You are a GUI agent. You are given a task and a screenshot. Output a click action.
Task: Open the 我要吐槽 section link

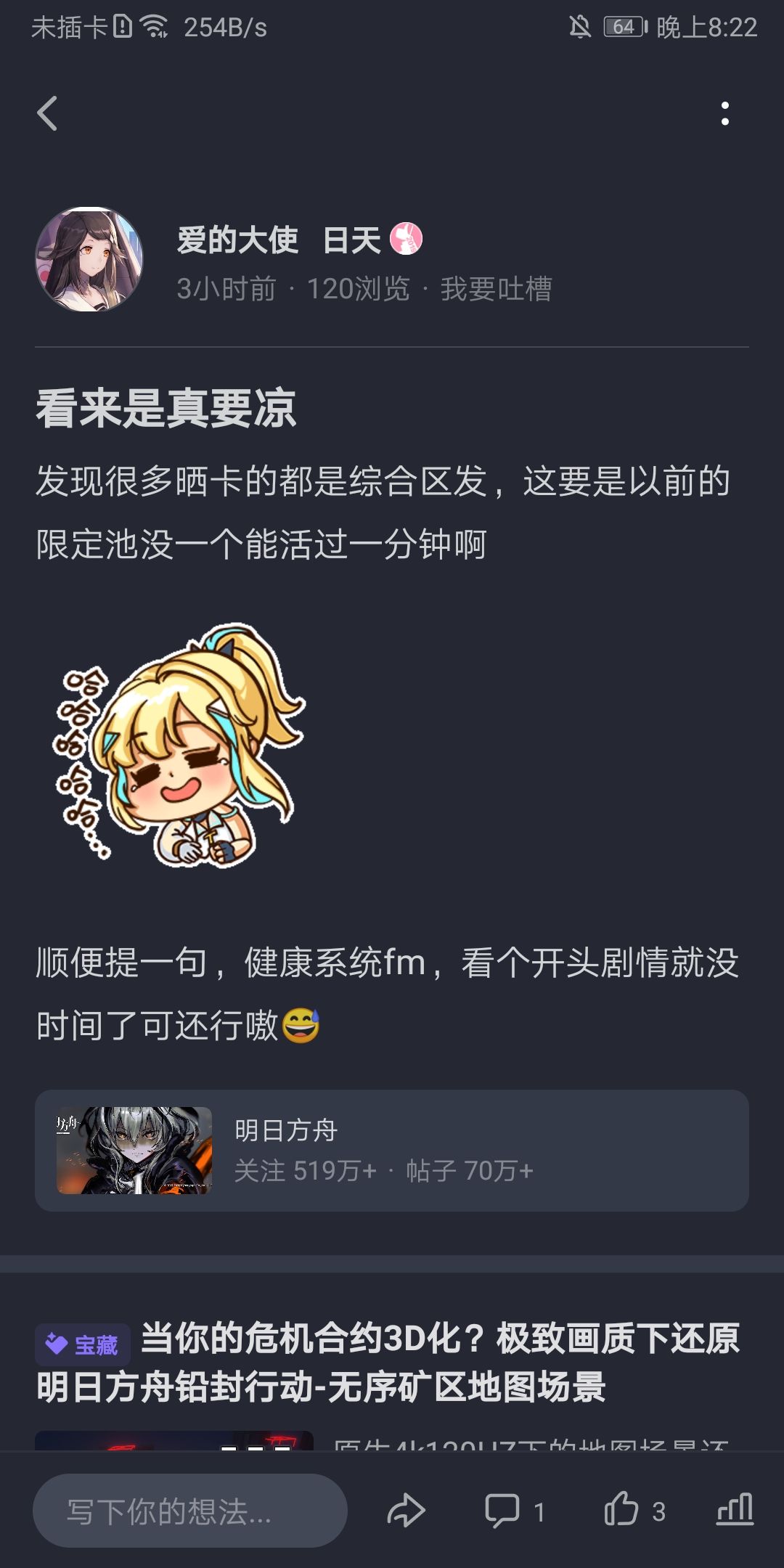click(496, 289)
